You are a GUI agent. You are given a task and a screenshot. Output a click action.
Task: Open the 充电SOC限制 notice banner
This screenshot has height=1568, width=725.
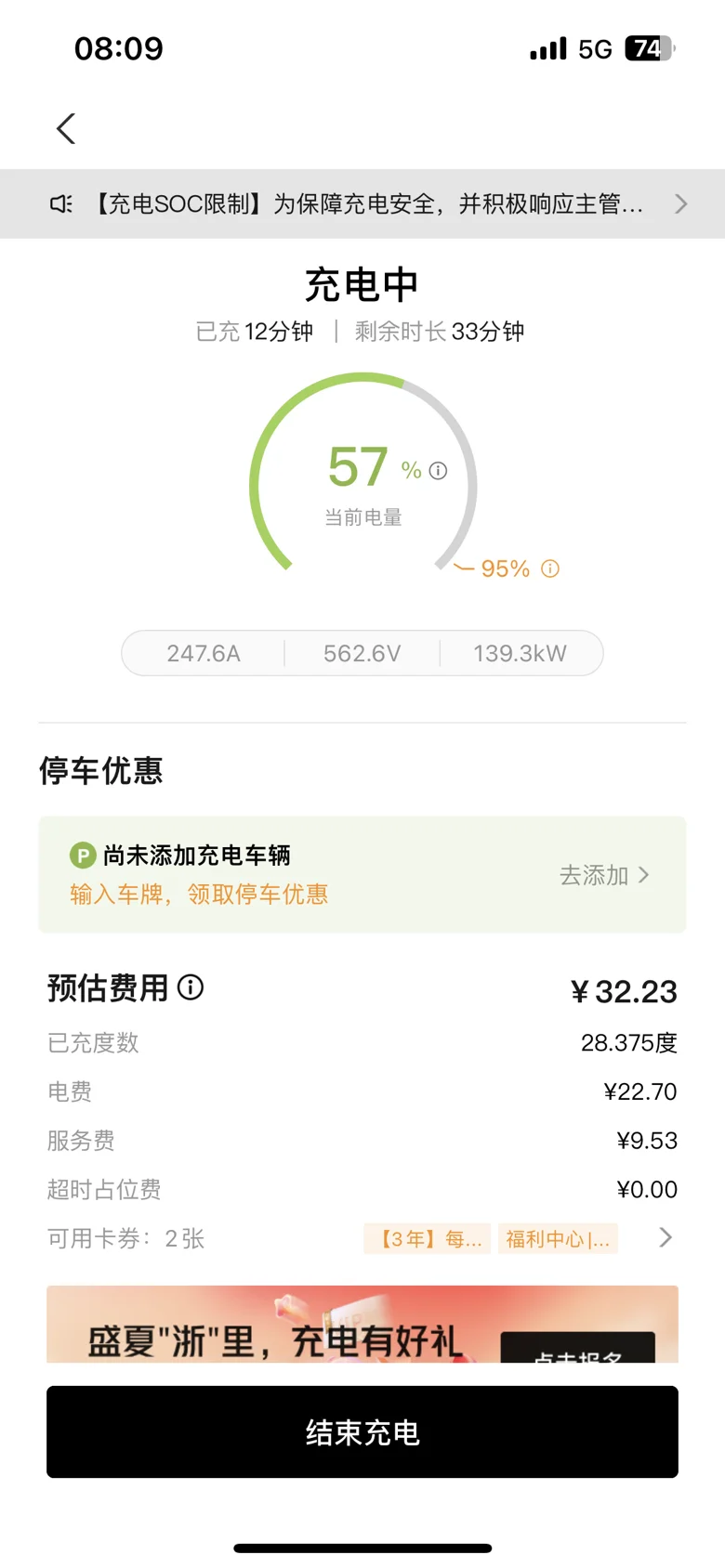pos(362,203)
